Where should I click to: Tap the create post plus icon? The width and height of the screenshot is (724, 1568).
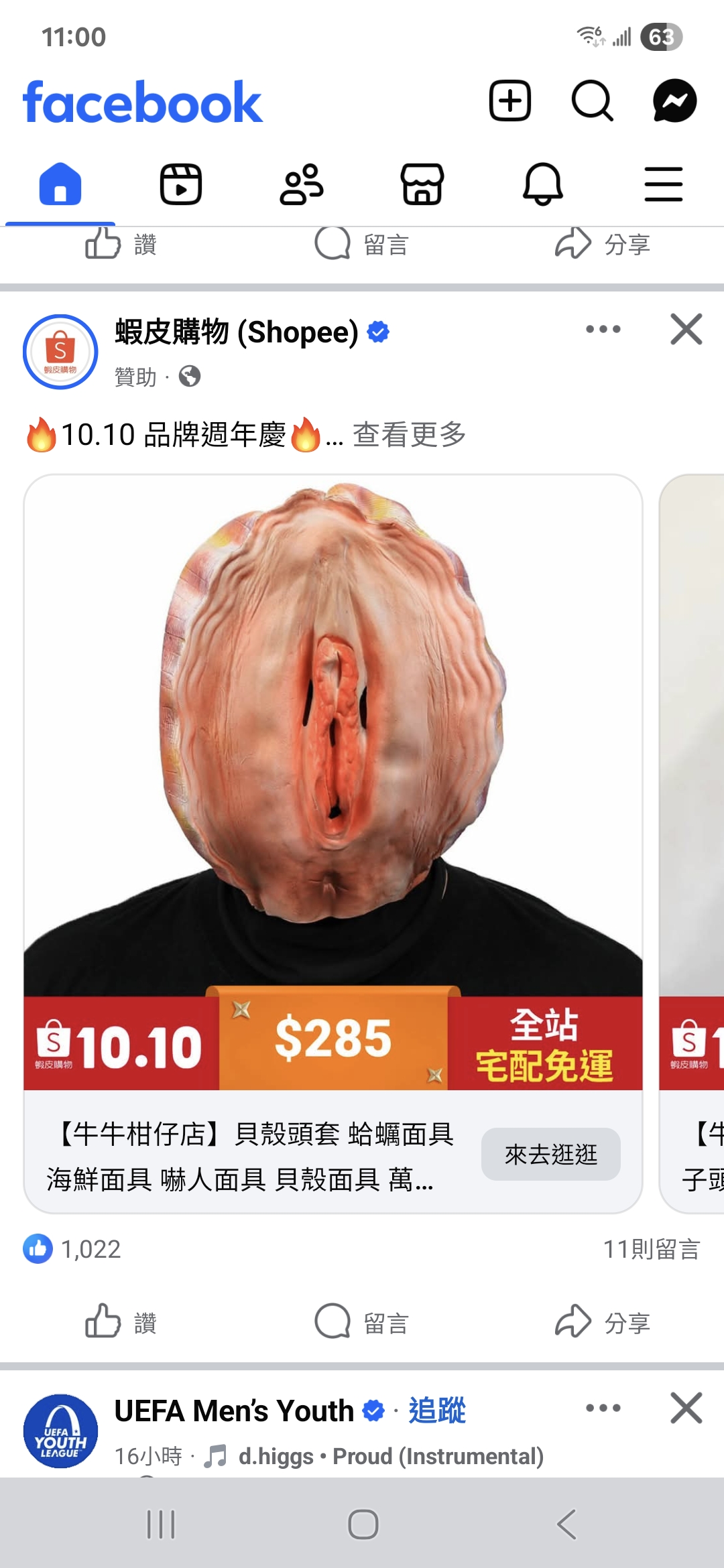point(509,101)
